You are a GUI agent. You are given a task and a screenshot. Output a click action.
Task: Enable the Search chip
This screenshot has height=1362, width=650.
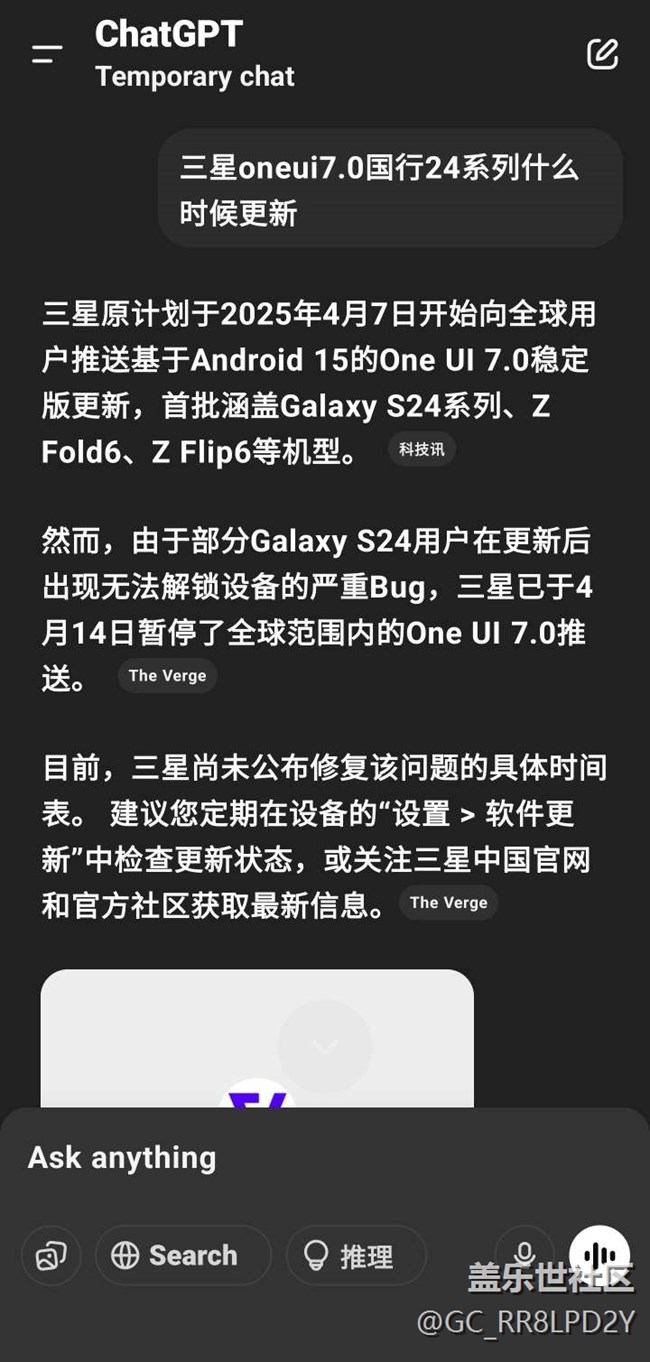[x=183, y=1256]
